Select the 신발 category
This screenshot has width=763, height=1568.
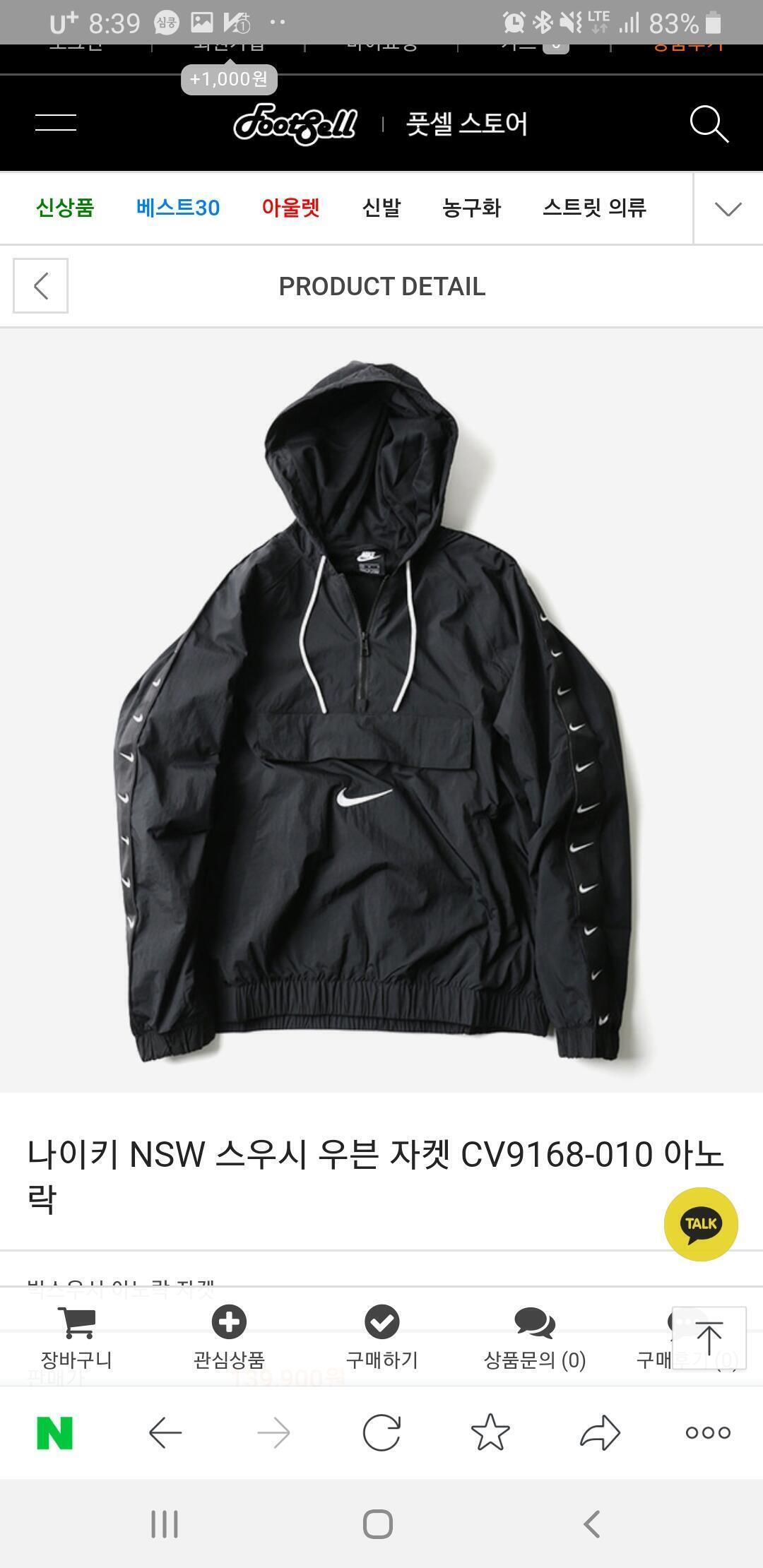(381, 208)
